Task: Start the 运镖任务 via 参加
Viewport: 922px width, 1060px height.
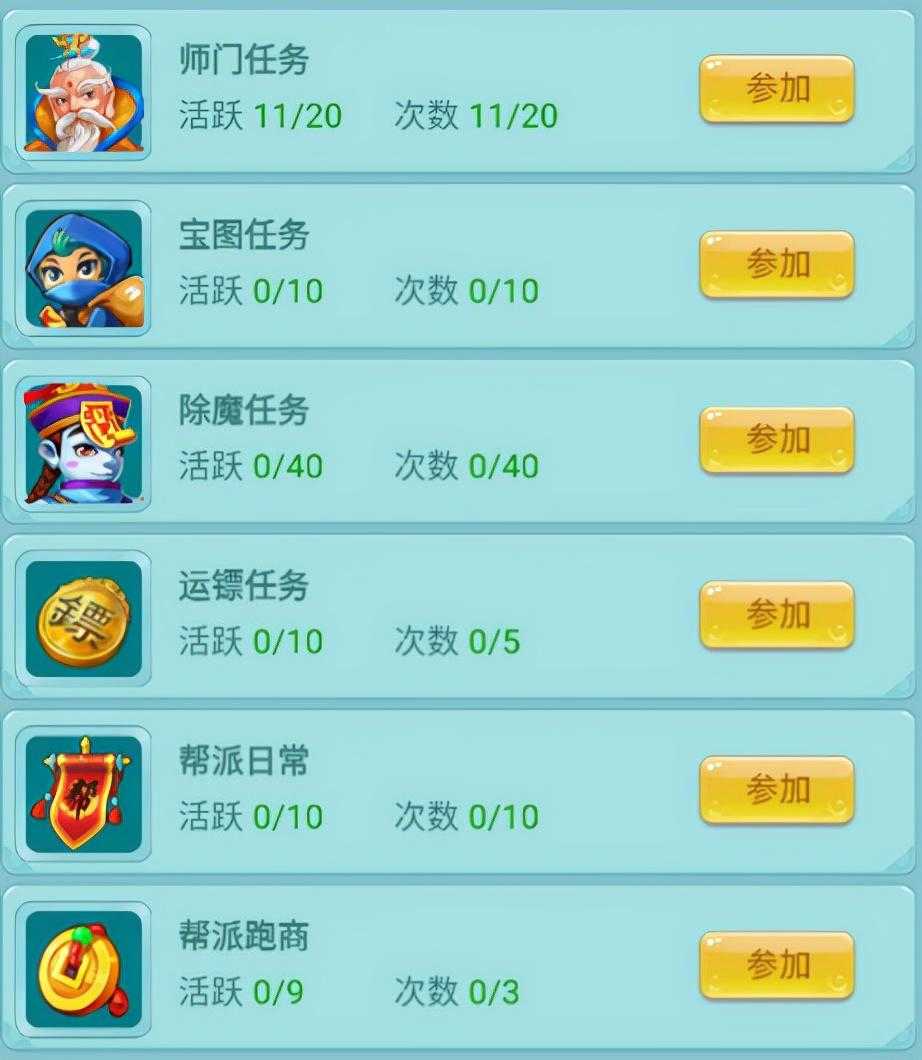Action: [x=777, y=615]
